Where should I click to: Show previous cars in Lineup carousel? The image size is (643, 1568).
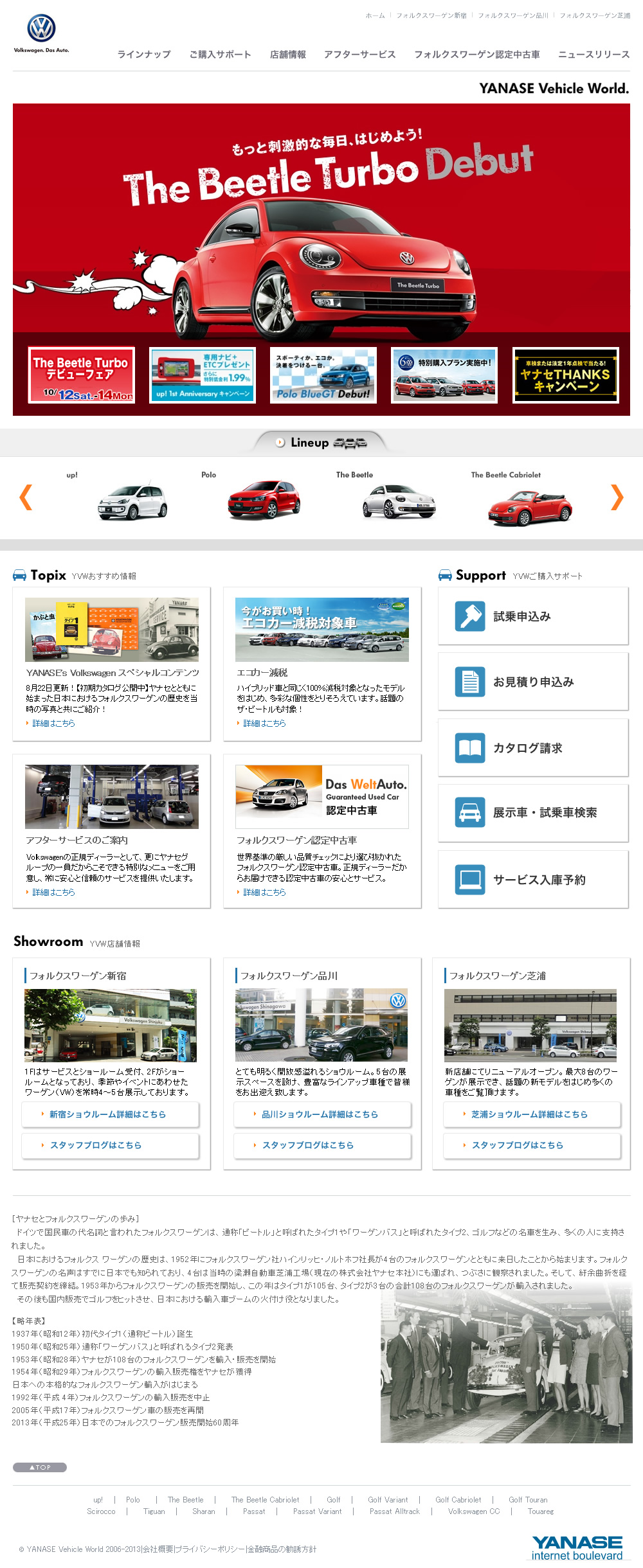pos(26,497)
